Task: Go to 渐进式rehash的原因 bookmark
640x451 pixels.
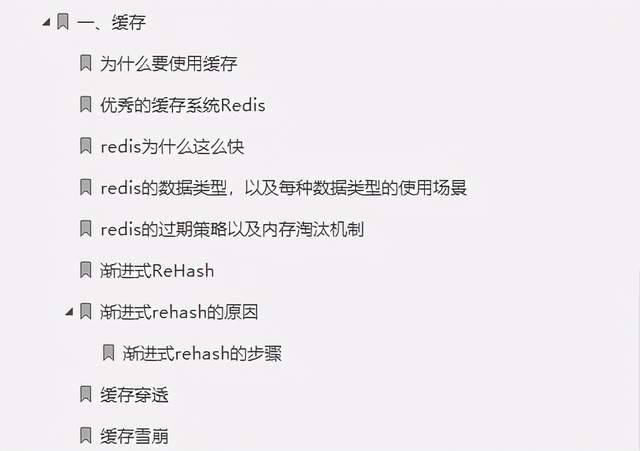Action: (180, 312)
